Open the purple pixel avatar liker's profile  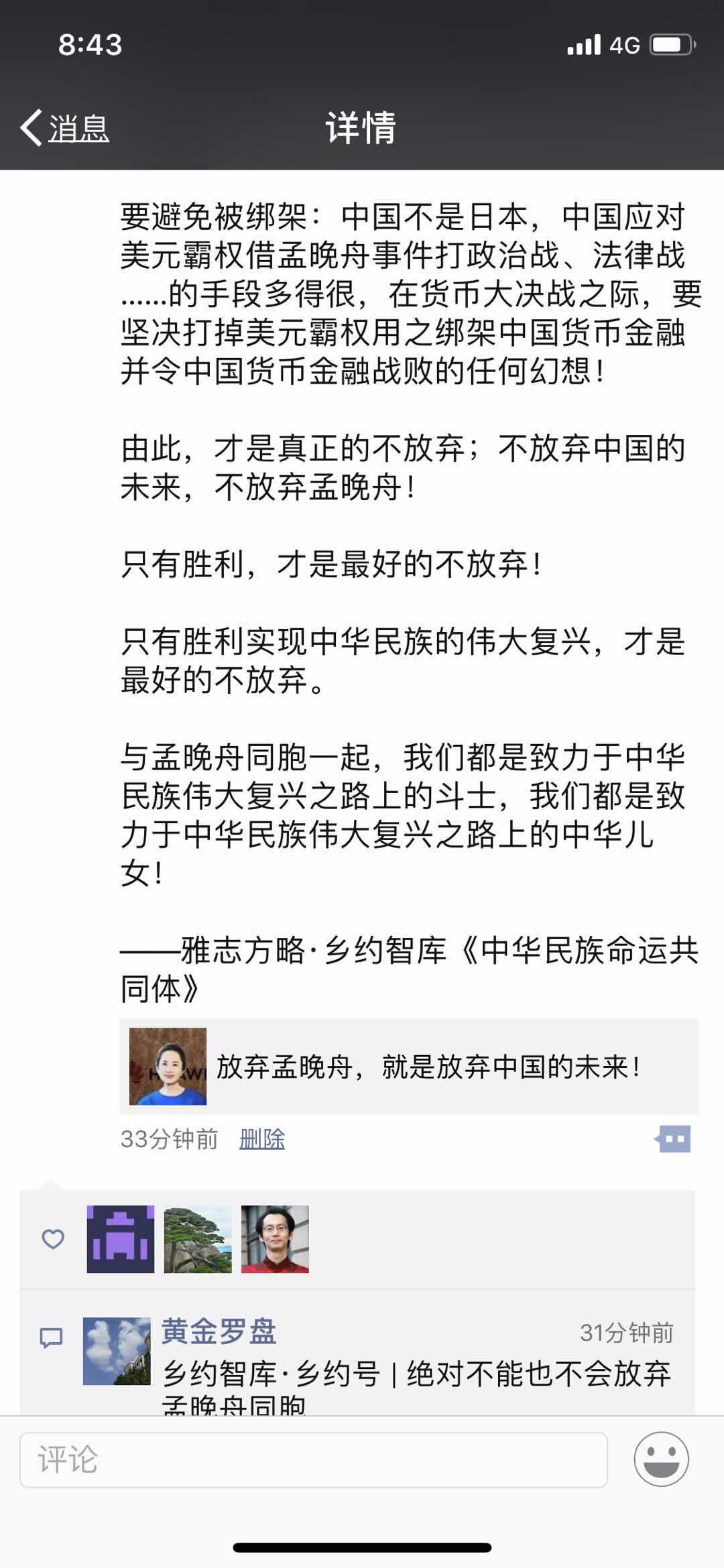121,1240
